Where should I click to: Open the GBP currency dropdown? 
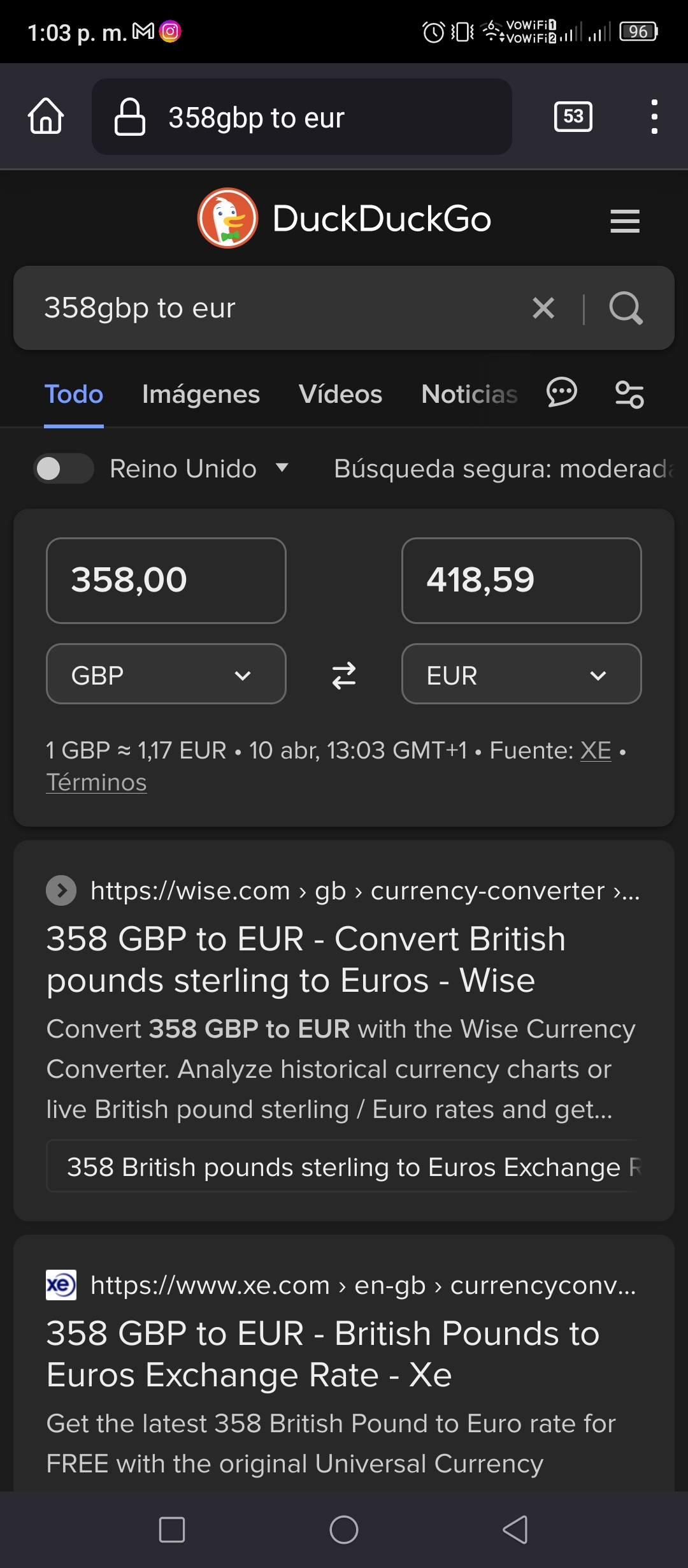166,674
